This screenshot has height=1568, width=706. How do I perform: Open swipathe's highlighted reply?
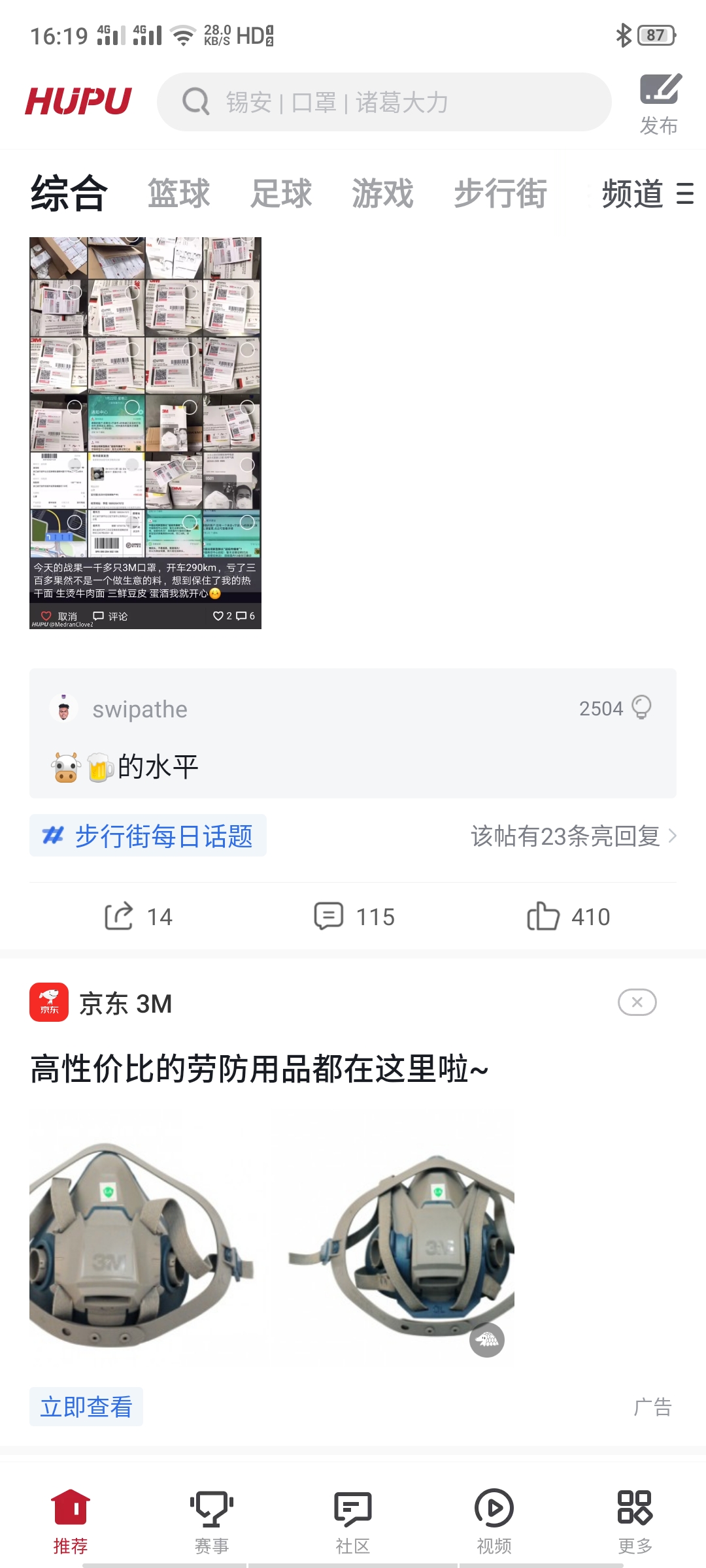point(353,733)
